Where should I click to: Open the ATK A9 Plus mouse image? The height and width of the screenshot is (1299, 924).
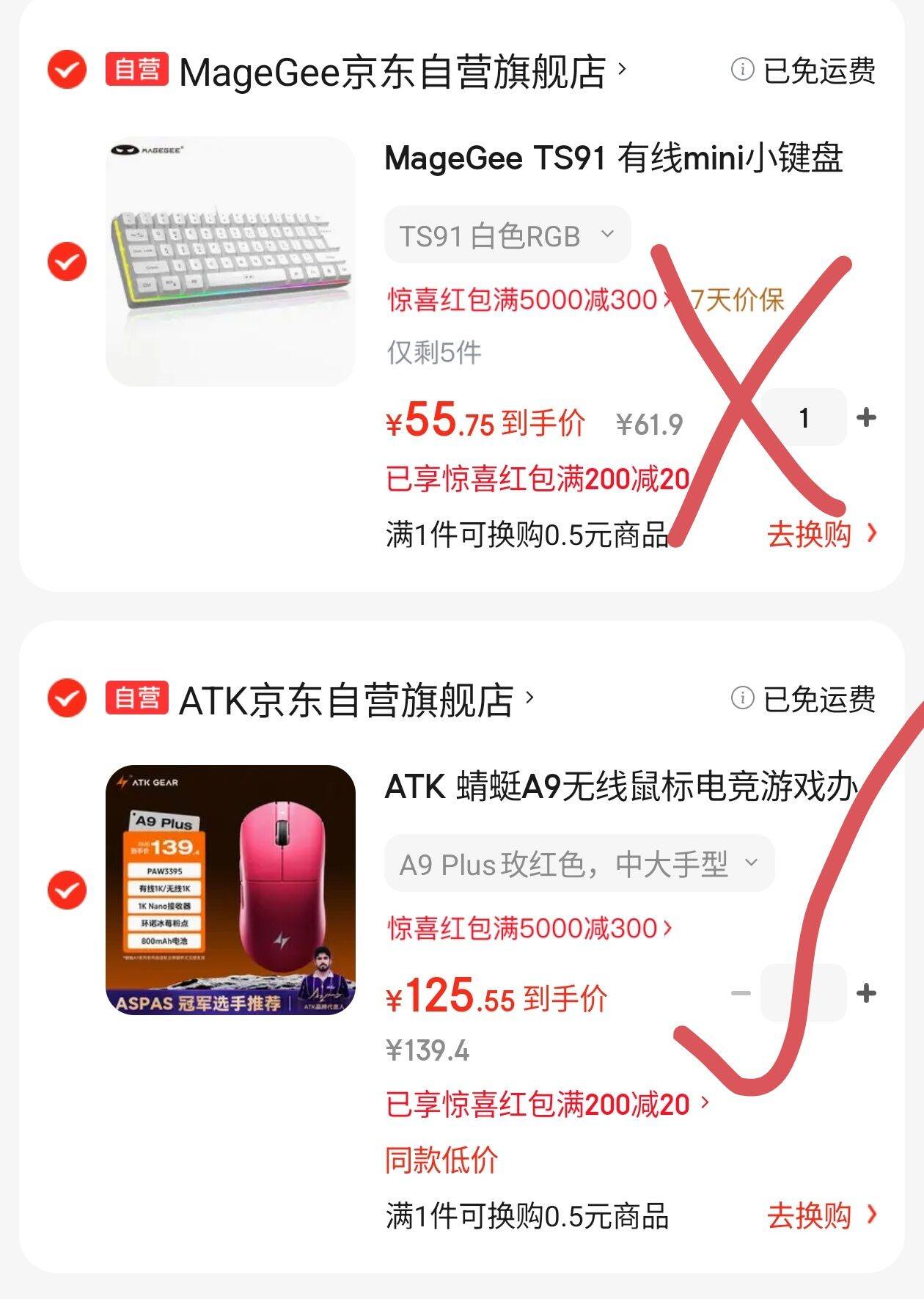(x=230, y=890)
